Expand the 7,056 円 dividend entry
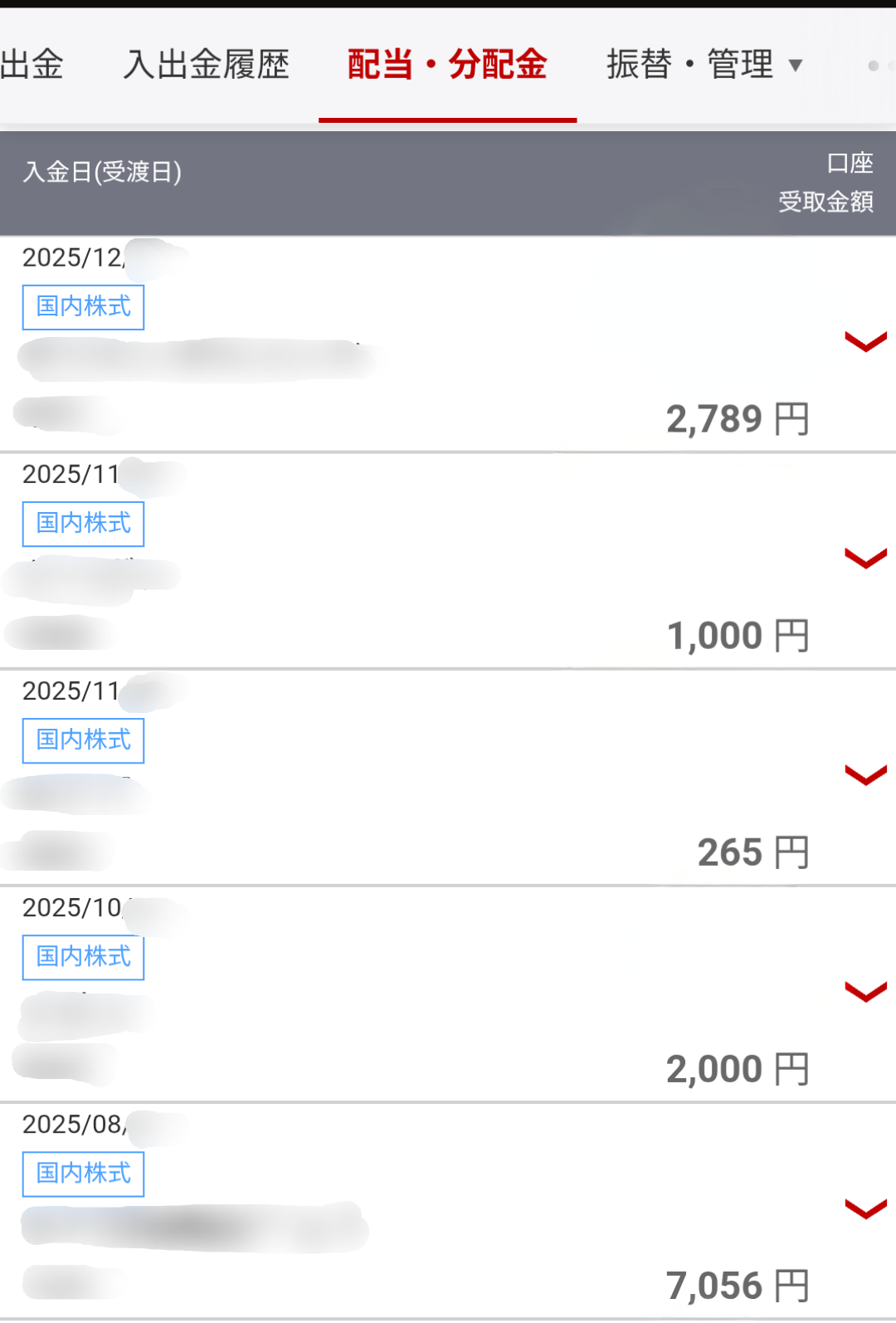 pos(865,1208)
